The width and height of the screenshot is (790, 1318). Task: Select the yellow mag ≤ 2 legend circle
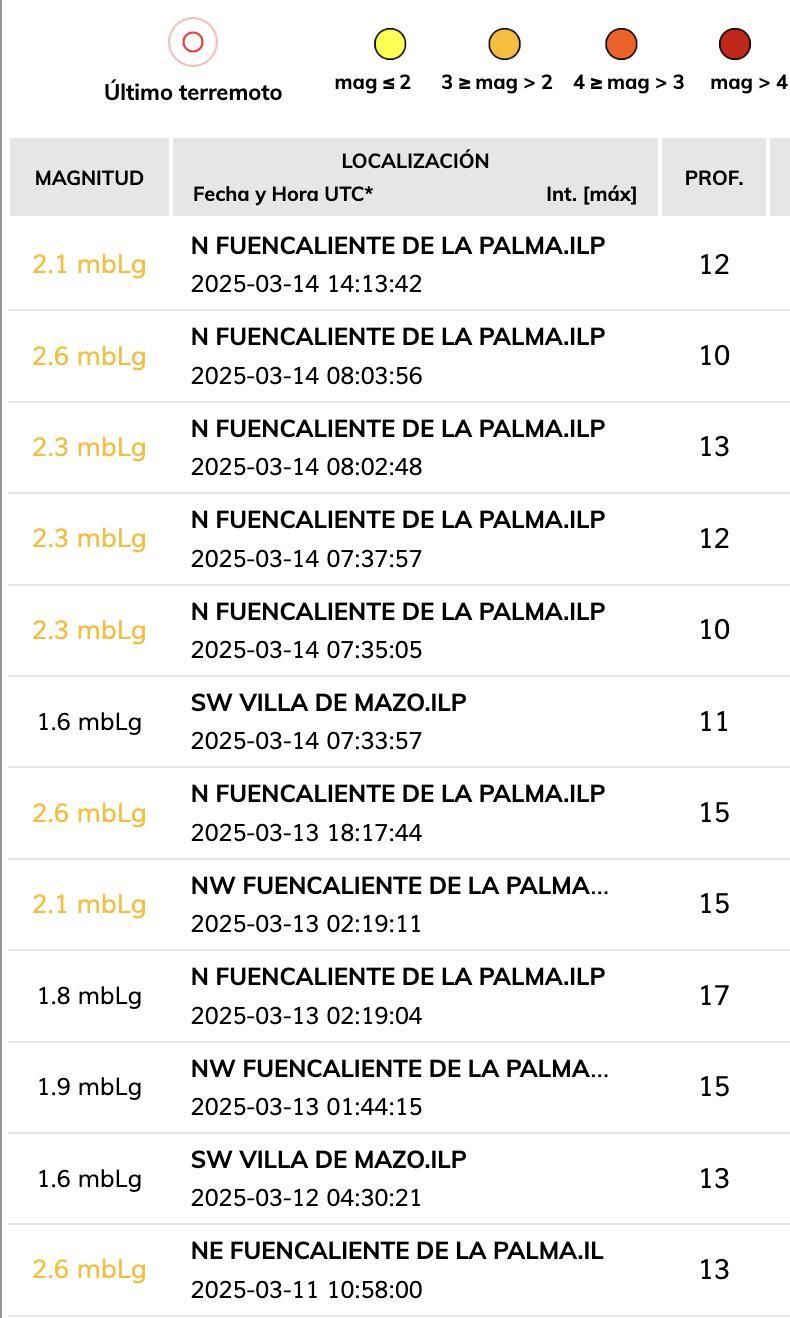[390, 45]
